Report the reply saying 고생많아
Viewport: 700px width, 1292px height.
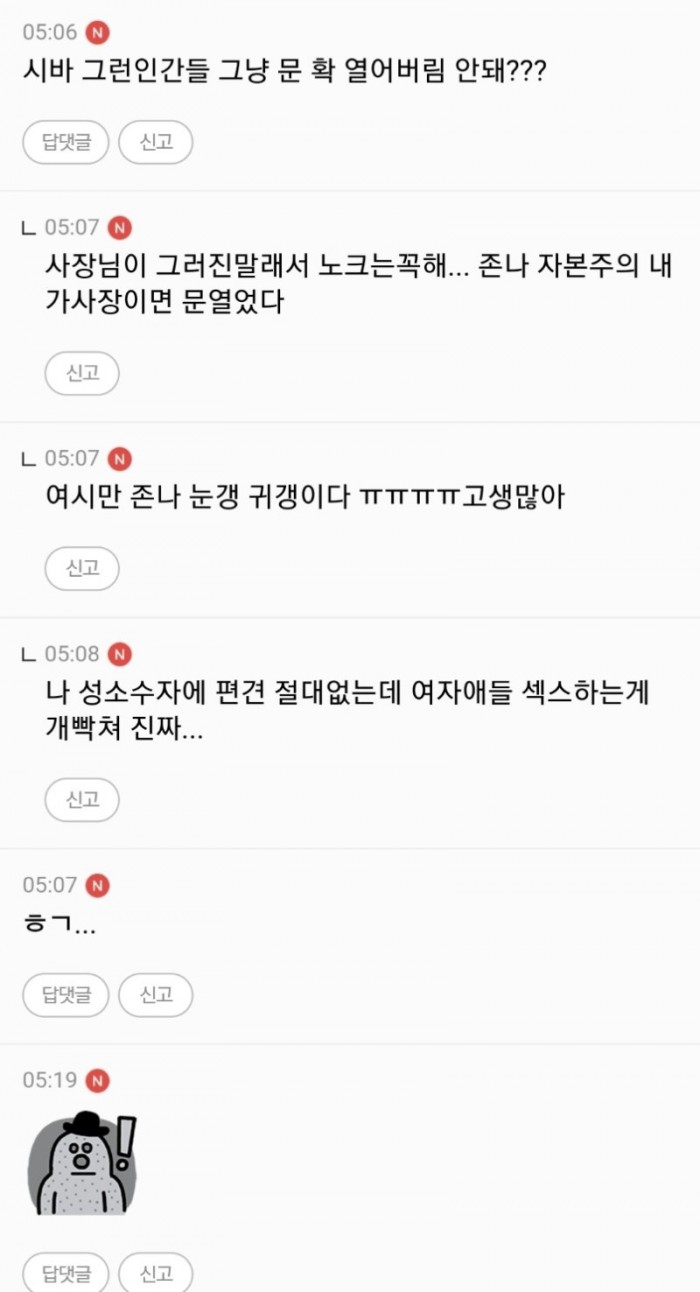82,568
